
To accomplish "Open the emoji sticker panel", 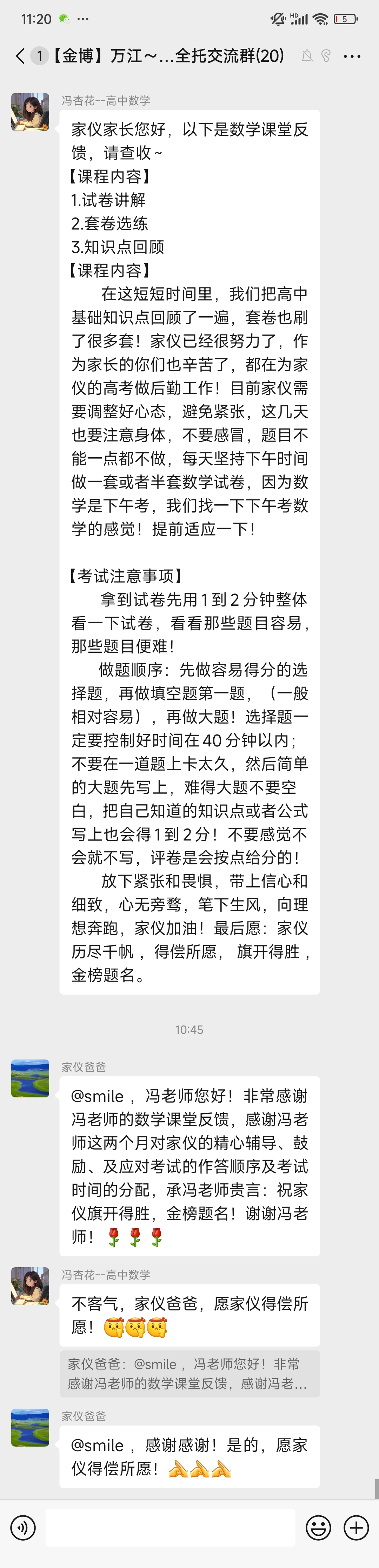I will click(318, 1527).
